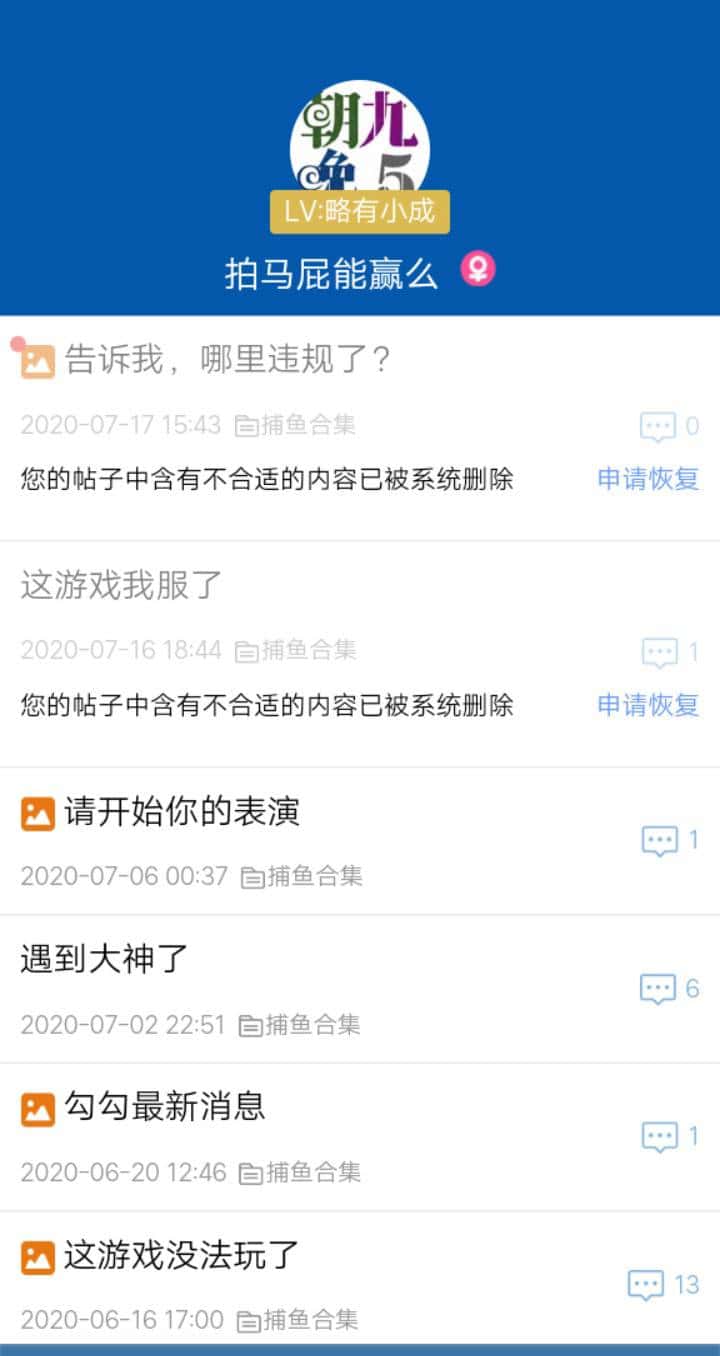Image resolution: width=720 pixels, height=1356 pixels.
Task: Click the folder icon before "捕鱼合集" under first post
Action: tap(244, 424)
